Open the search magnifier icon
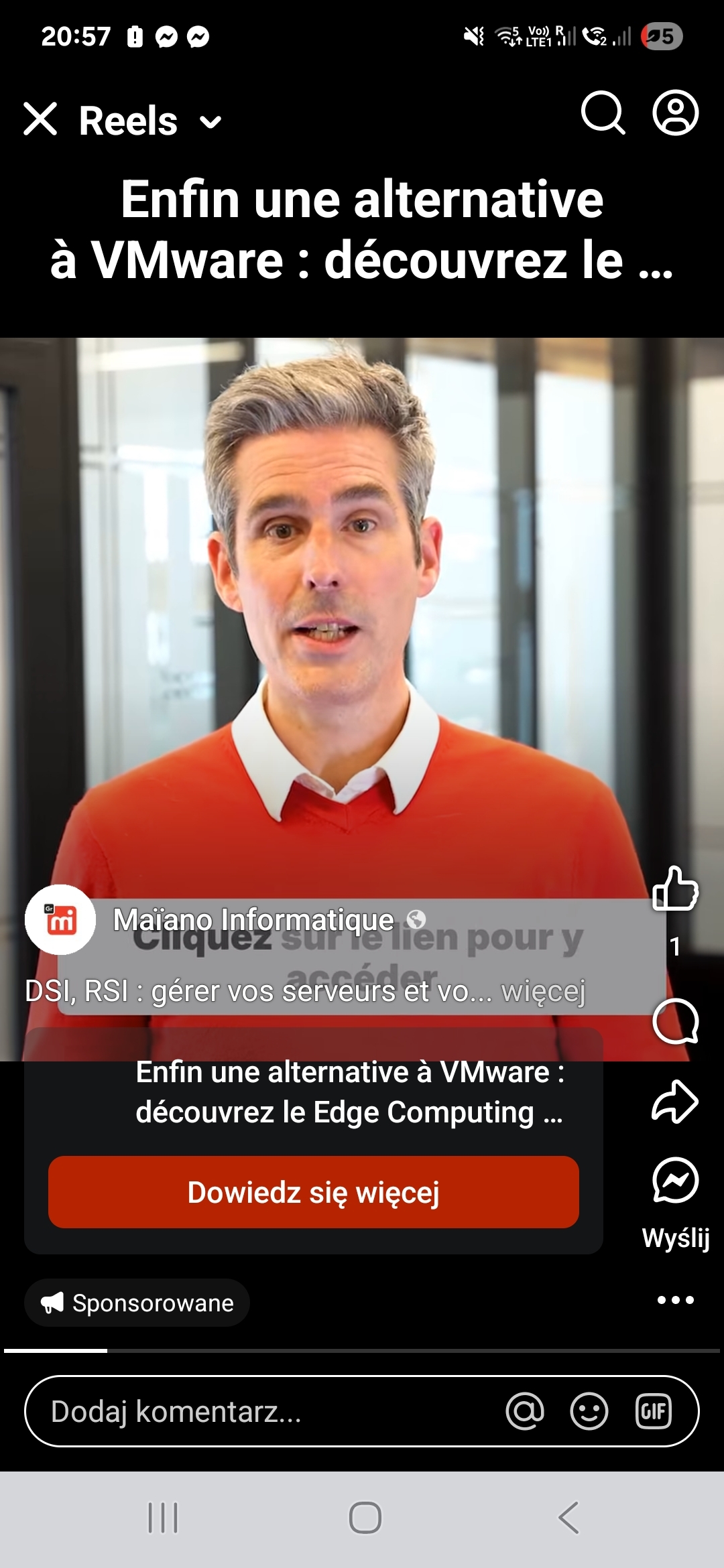 [602, 113]
